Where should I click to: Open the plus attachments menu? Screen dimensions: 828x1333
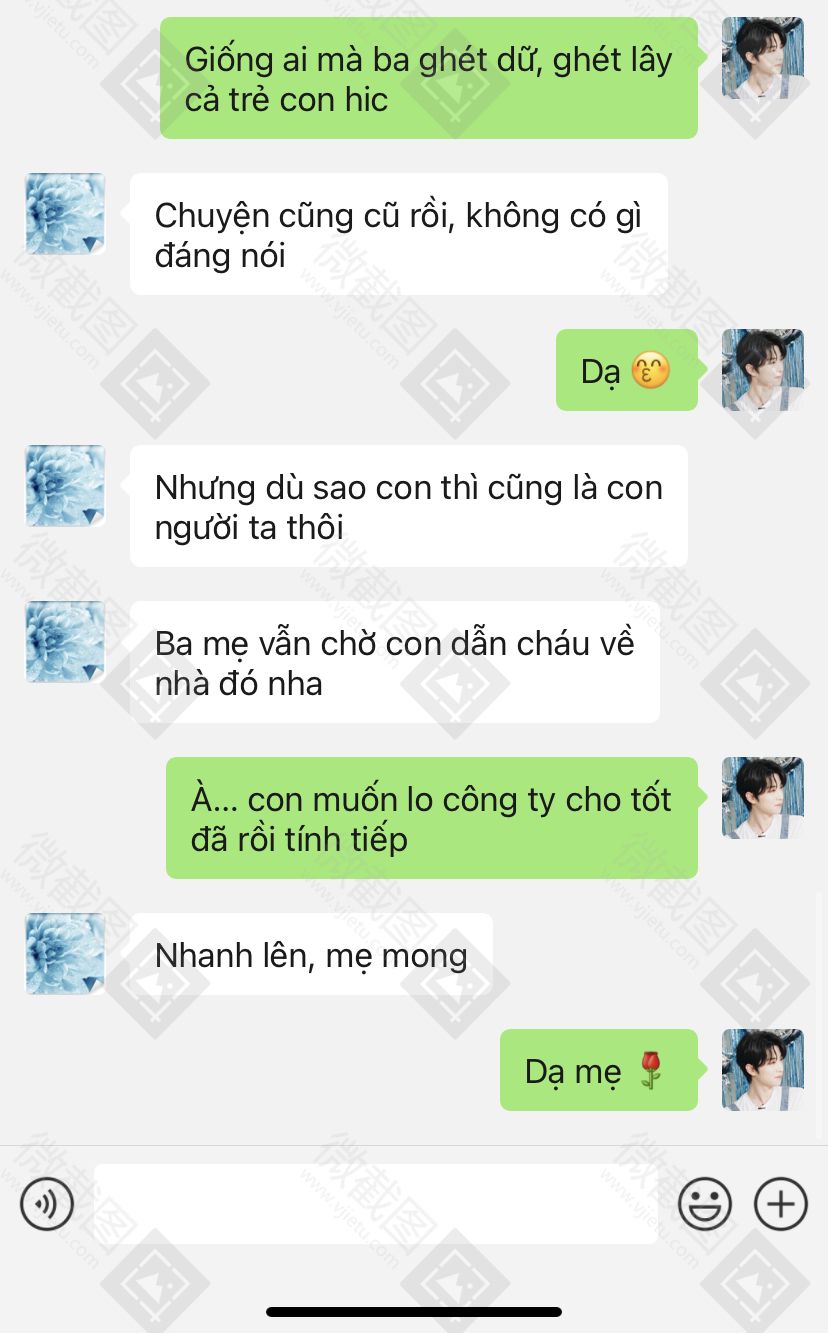tap(781, 1204)
